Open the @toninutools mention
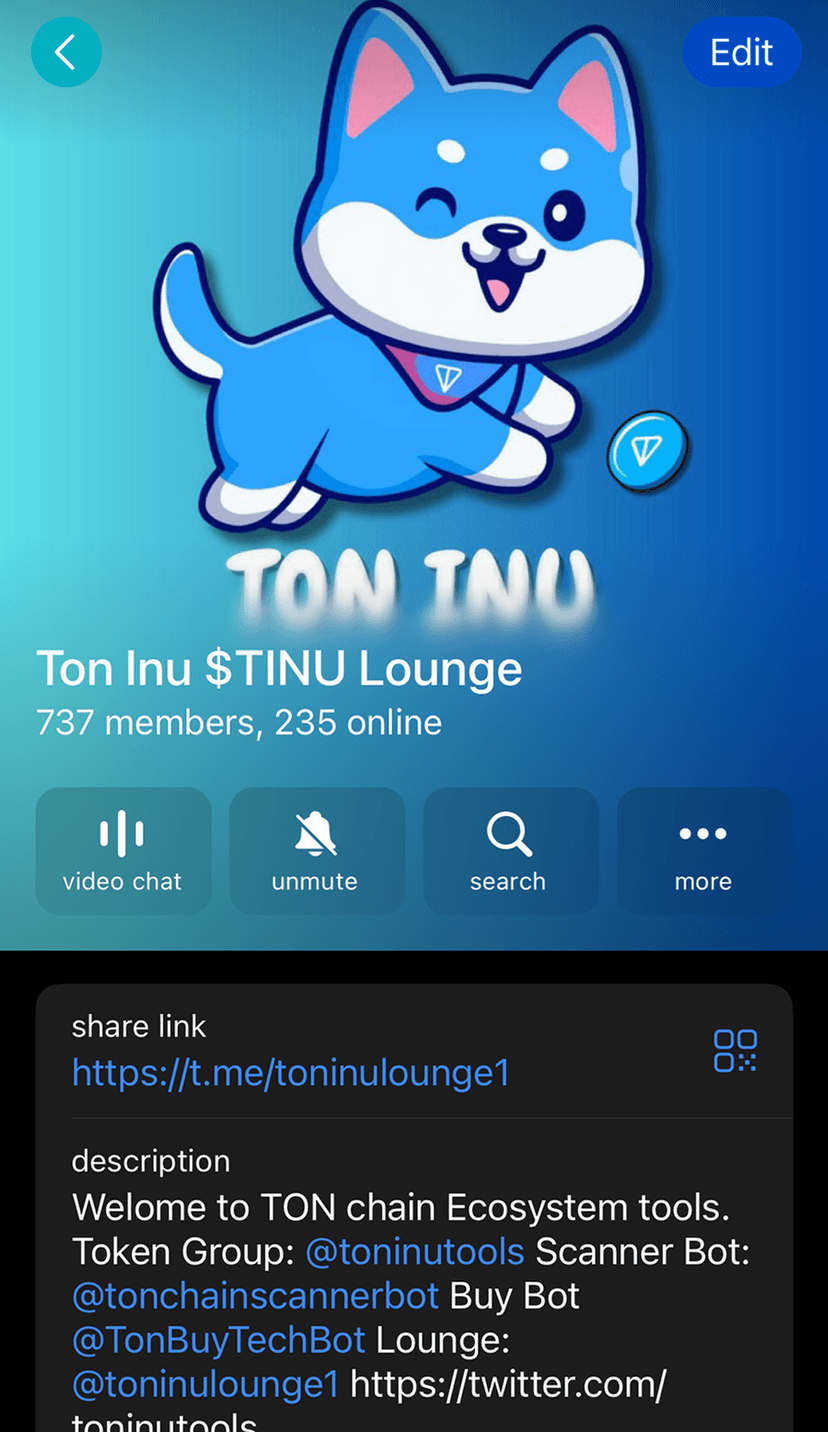828x1432 pixels. [414, 1251]
